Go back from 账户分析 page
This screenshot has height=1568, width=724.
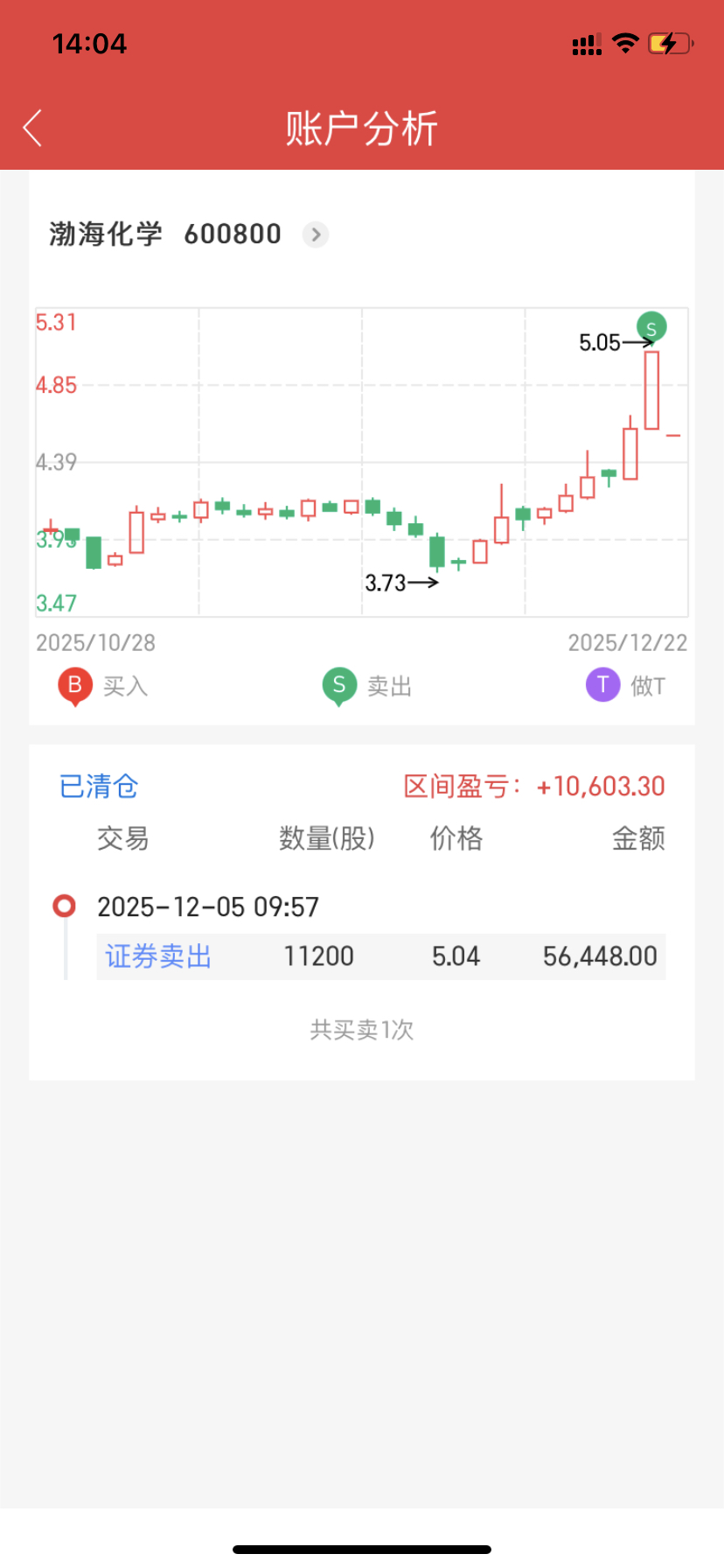33,129
